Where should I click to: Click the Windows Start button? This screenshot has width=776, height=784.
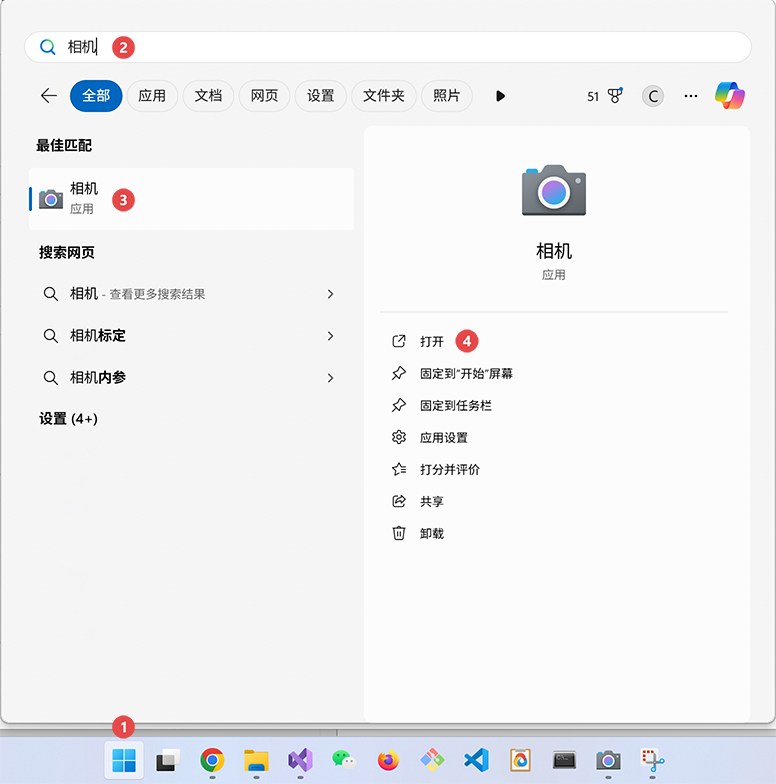tap(124, 760)
